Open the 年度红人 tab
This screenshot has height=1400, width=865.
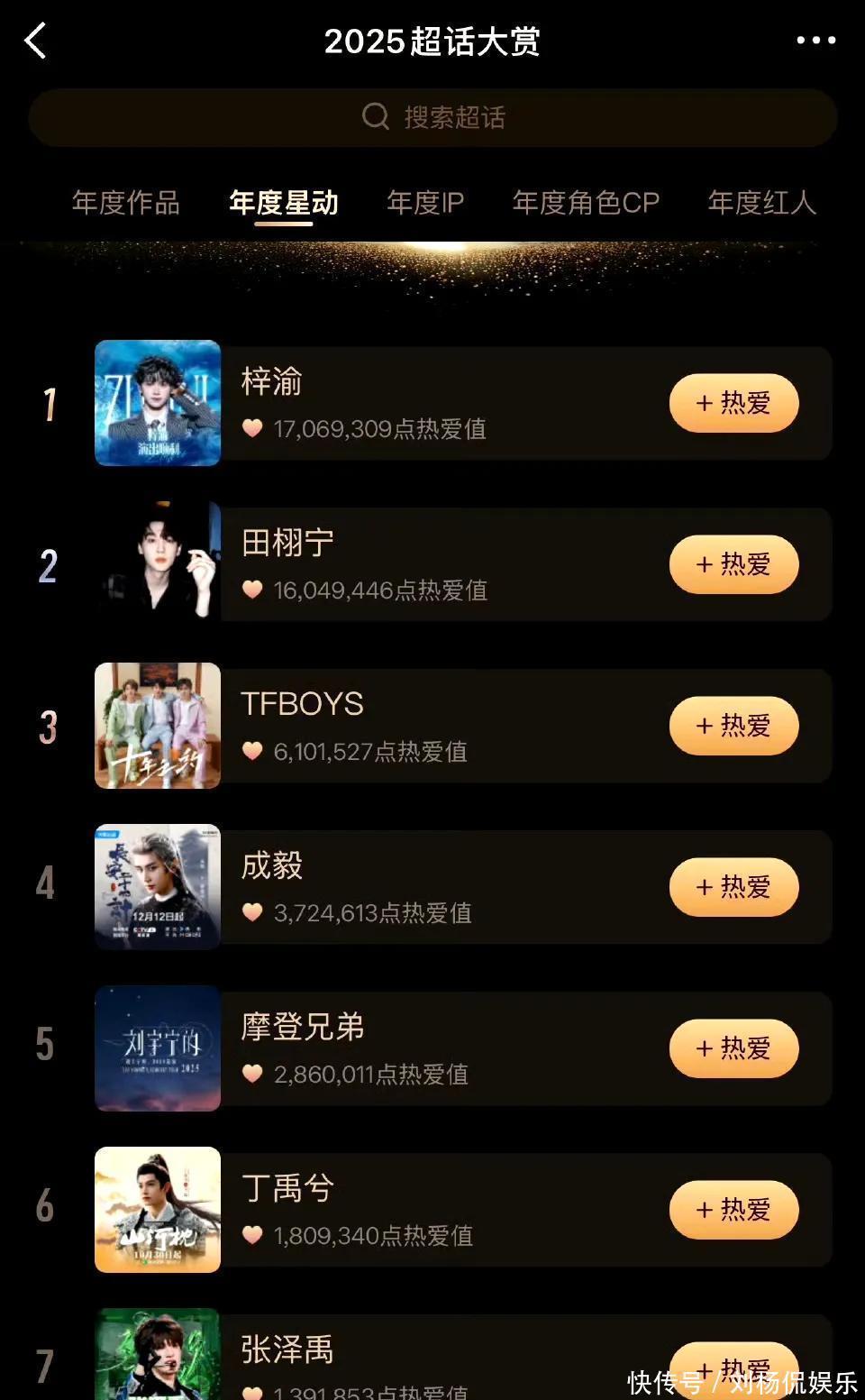tap(761, 203)
